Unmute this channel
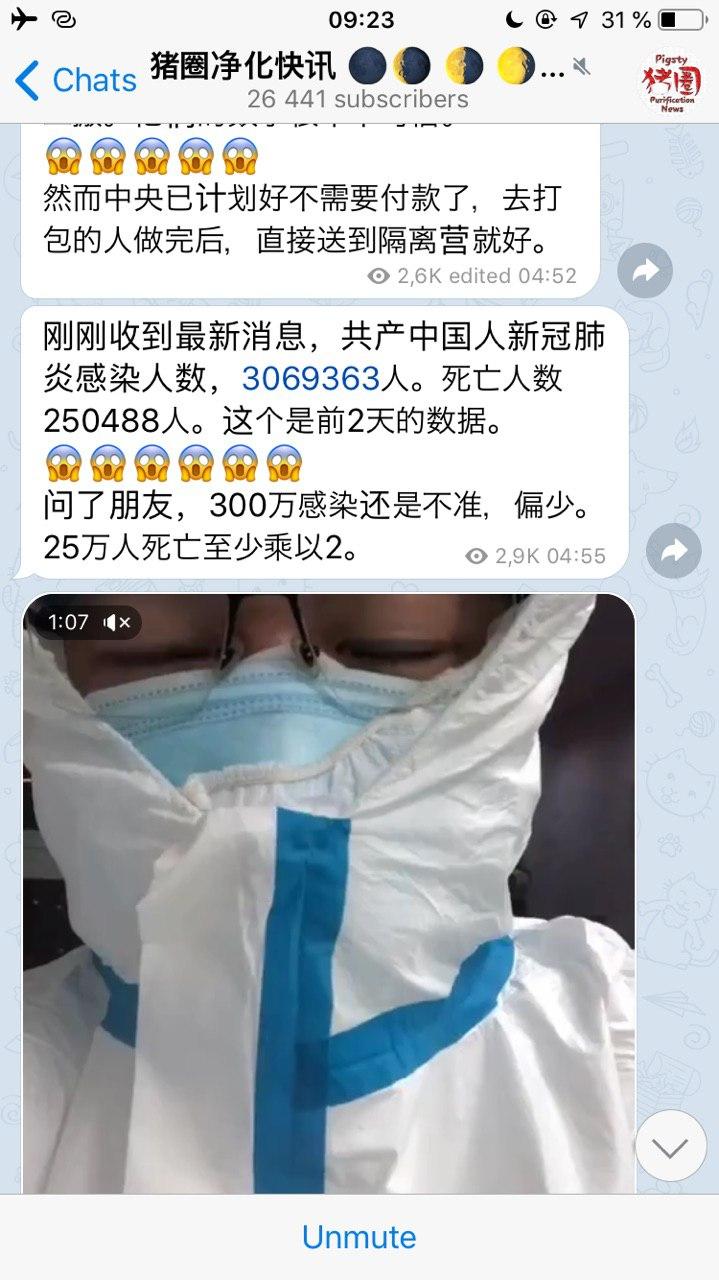 point(359,1237)
